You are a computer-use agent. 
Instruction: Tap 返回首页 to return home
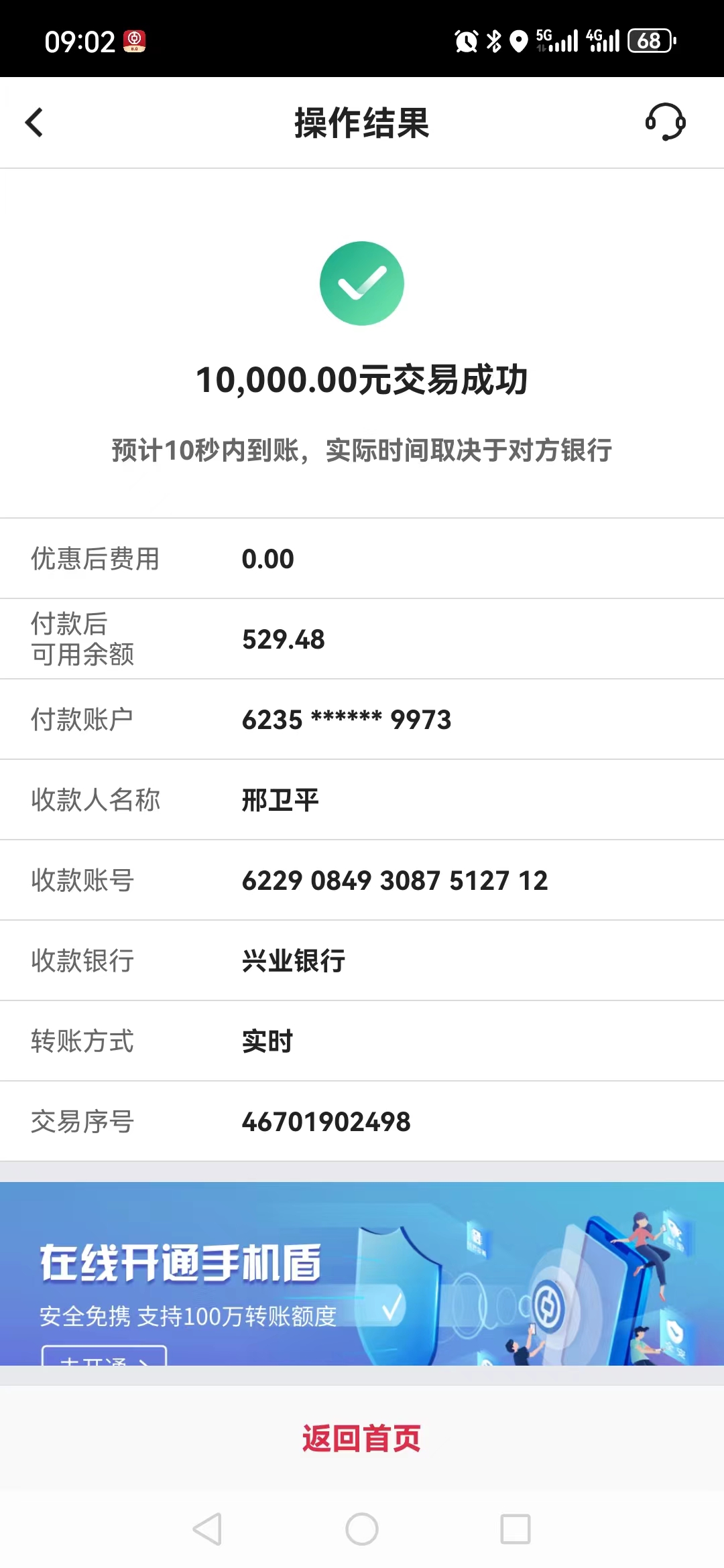362,1438
